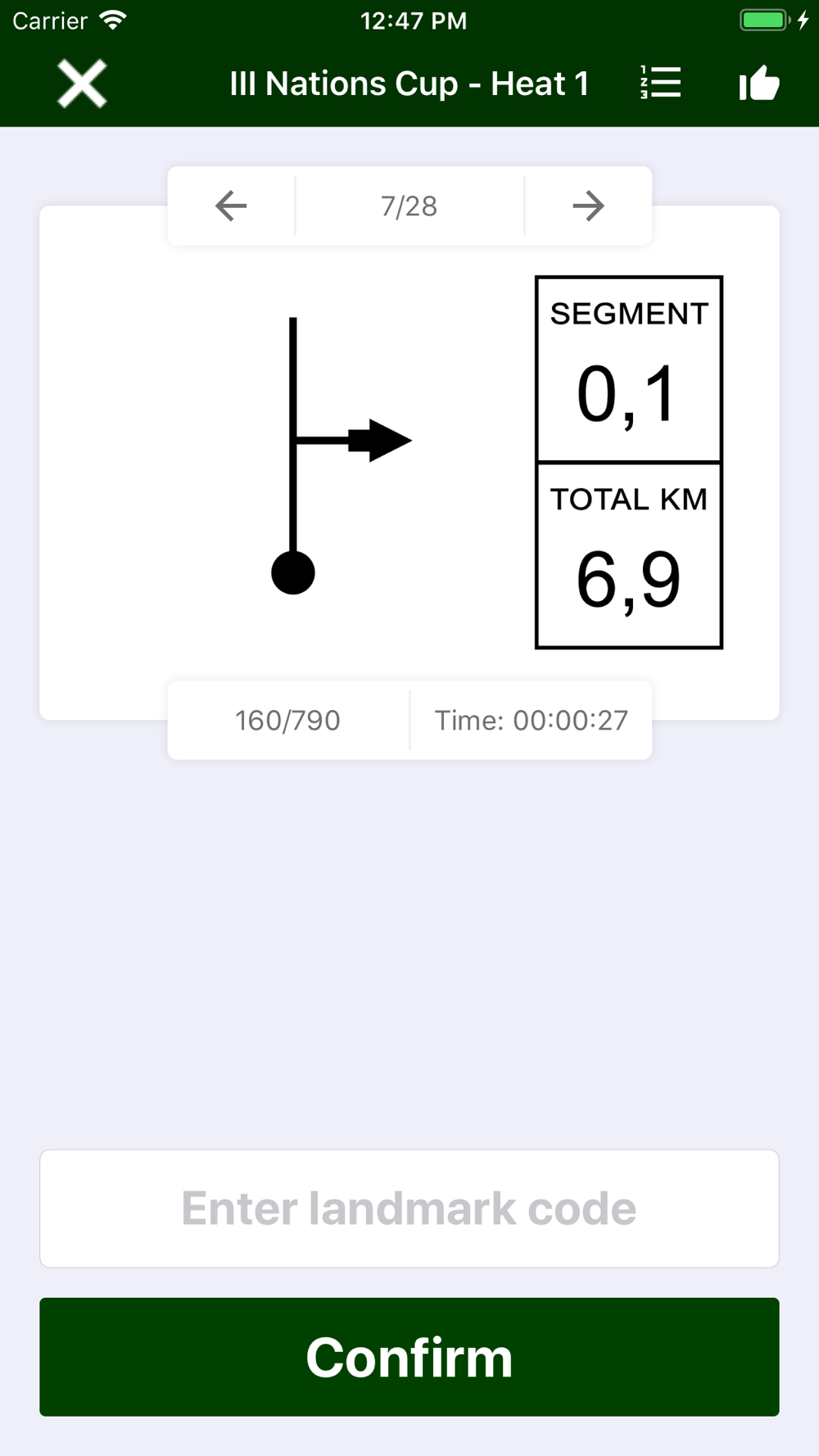Tap the thumbs-up icon
Viewport: 819px width, 1456px height.
[759, 83]
